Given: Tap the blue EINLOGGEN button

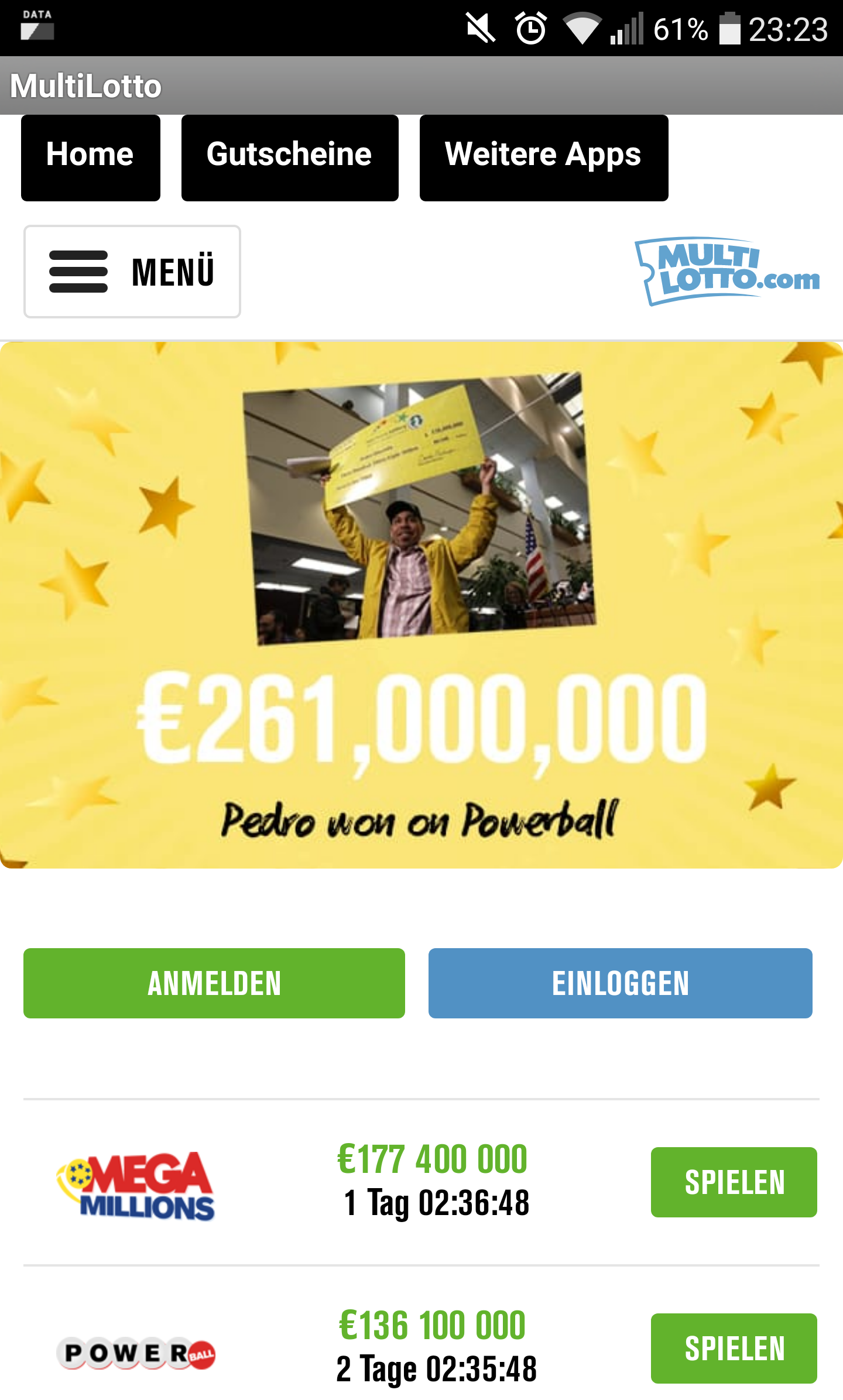Looking at the screenshot, I should point(621,983).
